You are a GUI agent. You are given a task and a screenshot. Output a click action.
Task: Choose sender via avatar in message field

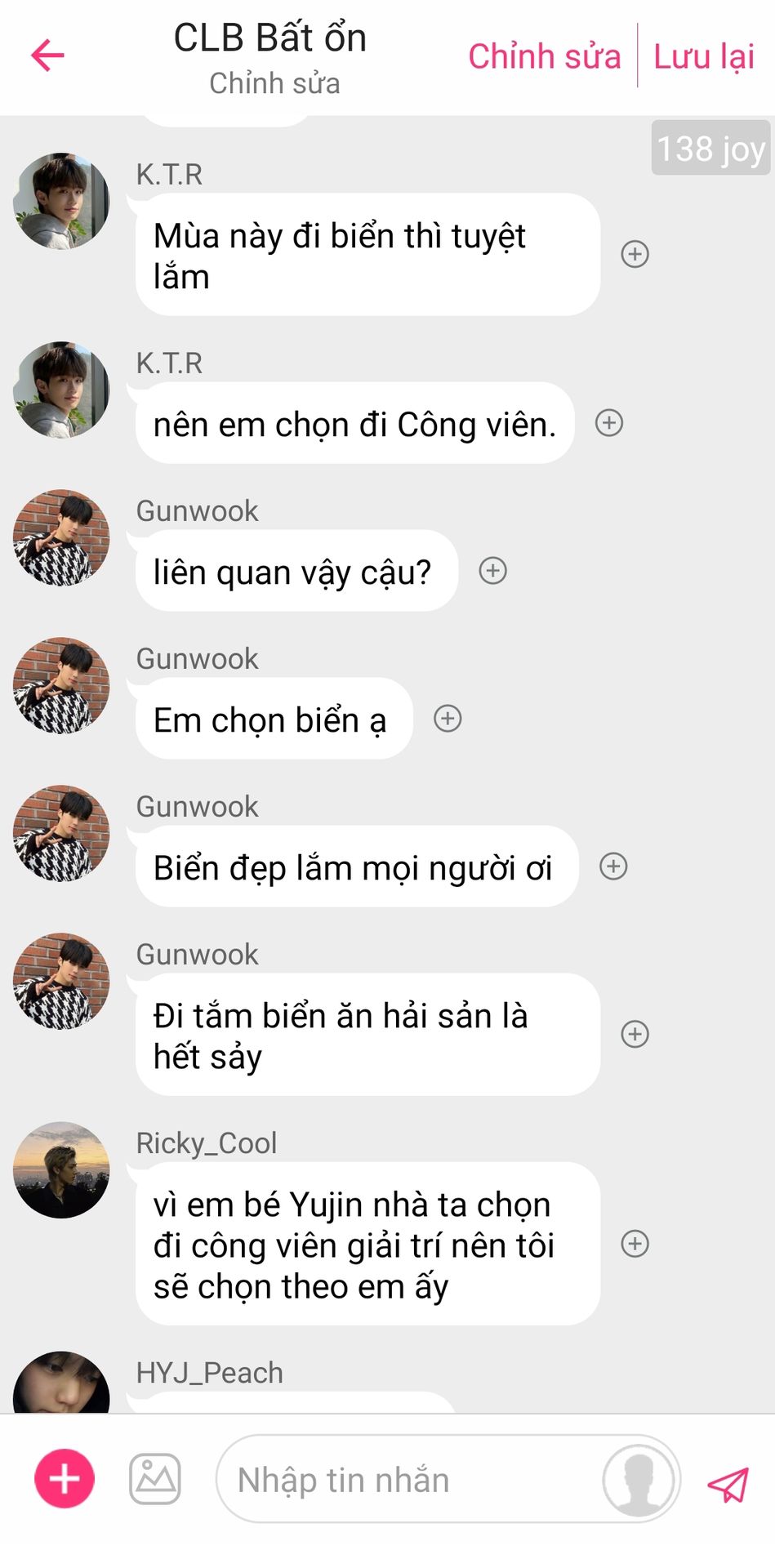639,1480
